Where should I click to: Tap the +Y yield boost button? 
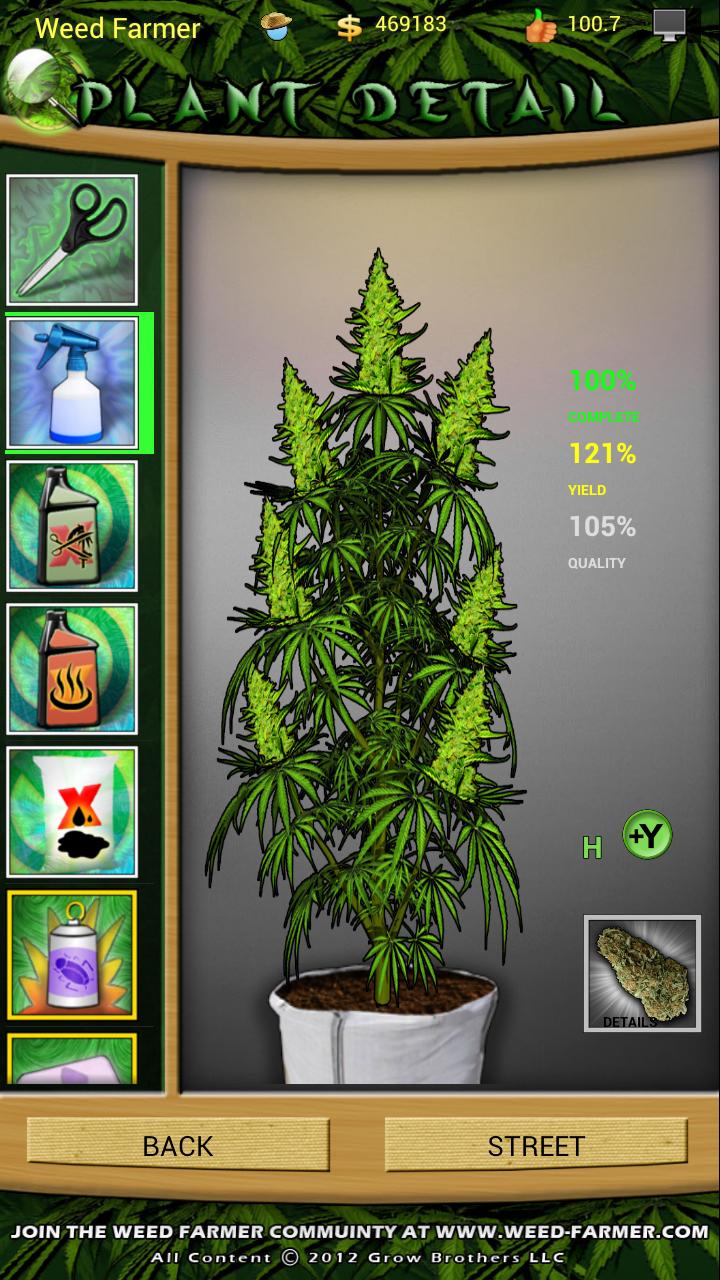[x=647, y=835]
